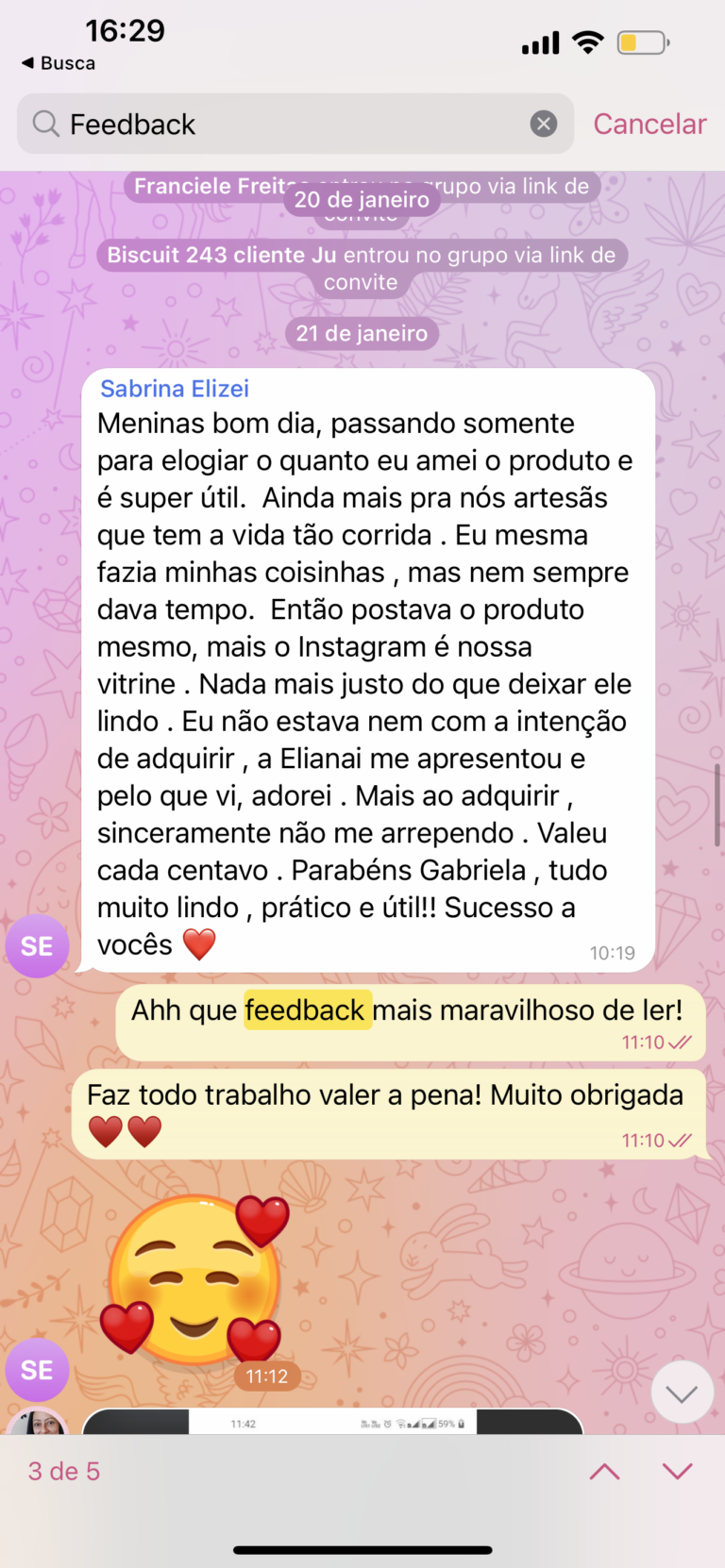The width and height of the screenshot is (725, 1568).
Task: Open the smiling hearts emoji sticker
Action: [x=195, y=1280]
